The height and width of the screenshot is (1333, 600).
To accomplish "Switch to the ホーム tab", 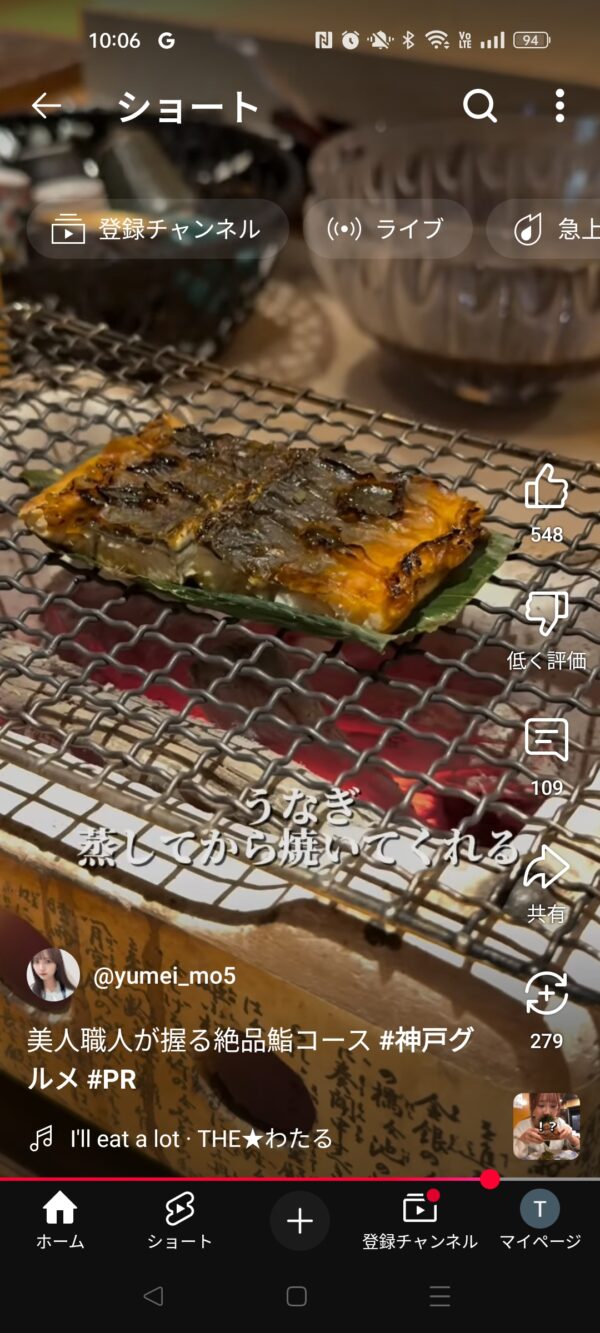I will (60, 1221).
